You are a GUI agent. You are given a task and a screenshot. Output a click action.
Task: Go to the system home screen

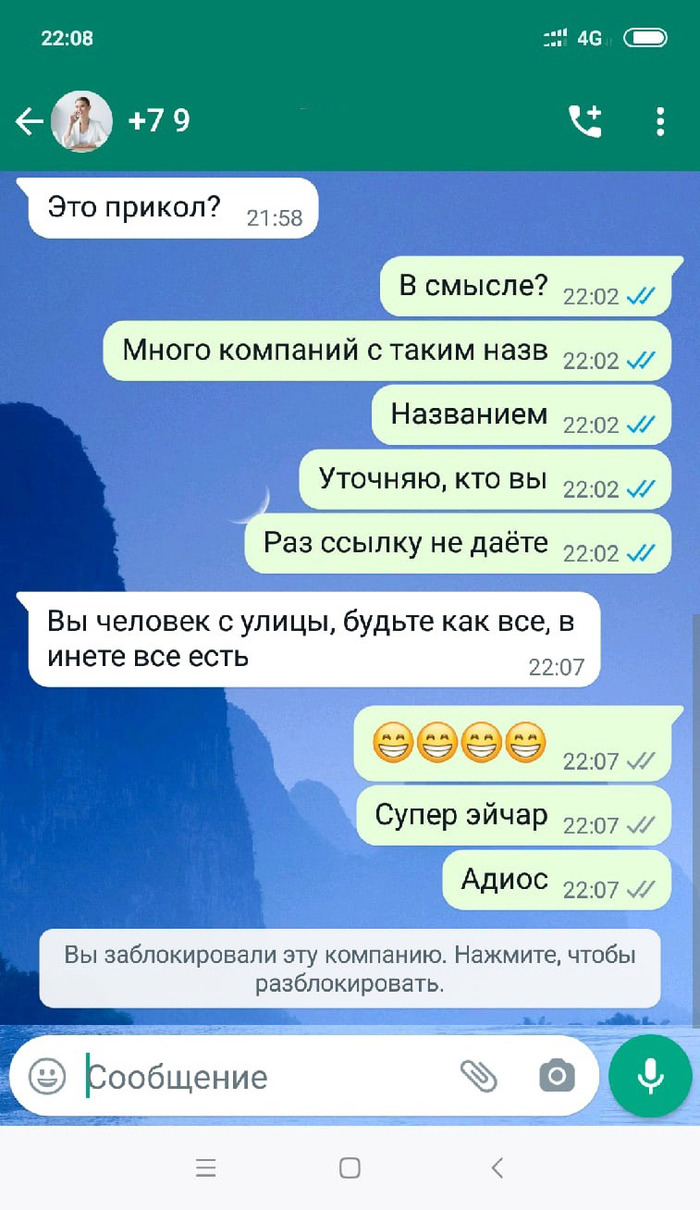(350, 1168)
